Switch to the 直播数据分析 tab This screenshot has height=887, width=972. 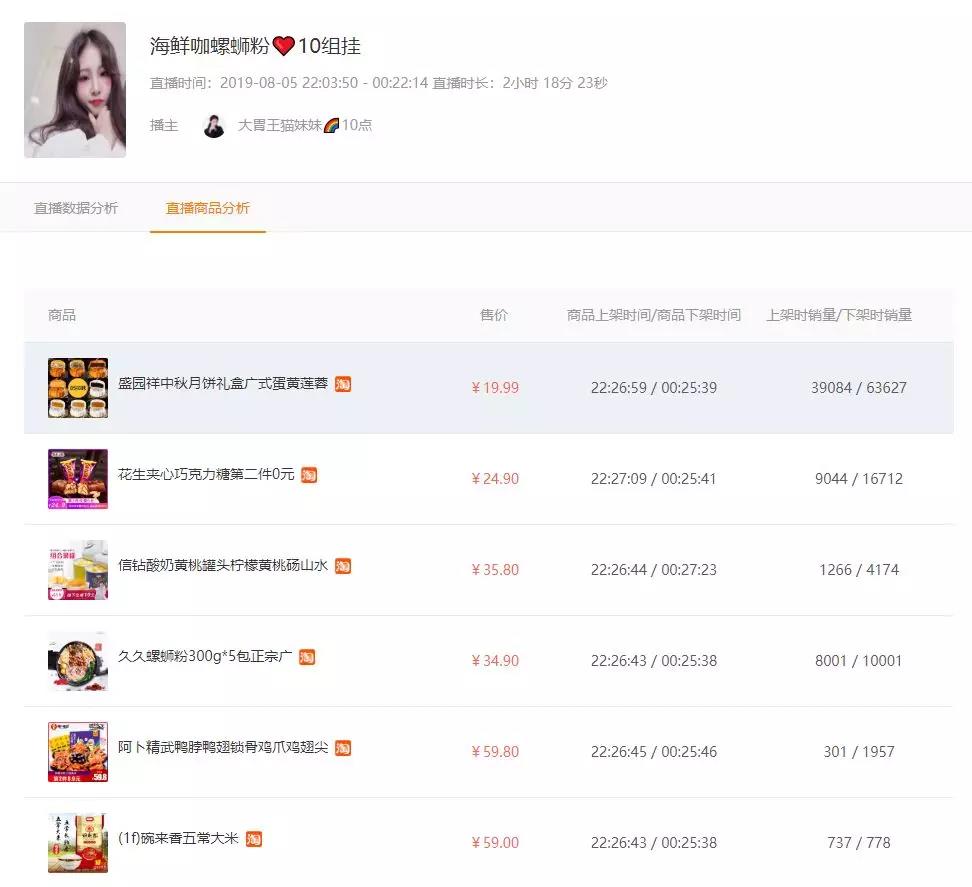tap(76, 208)
